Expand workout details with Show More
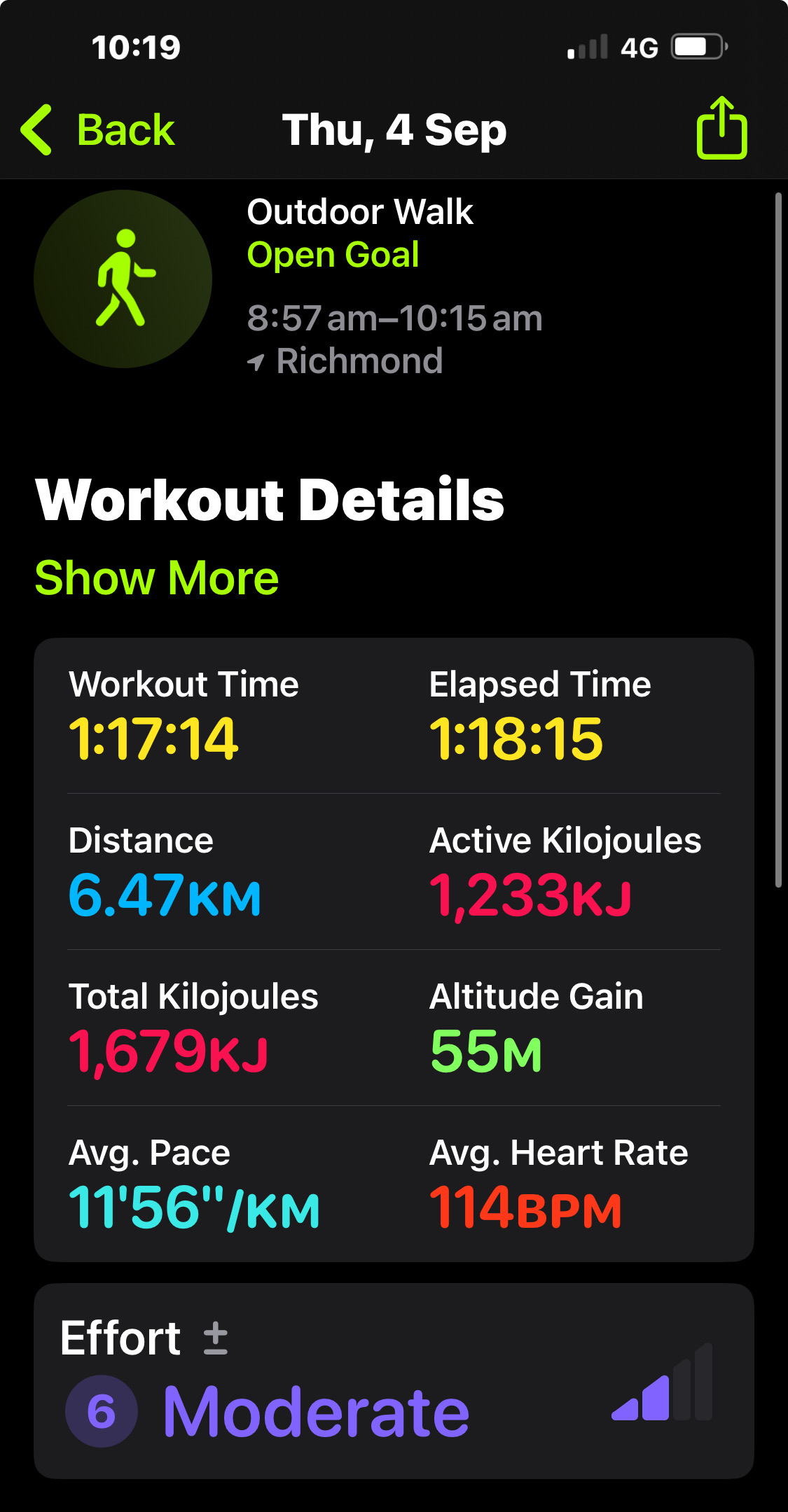The image size is (788, 1512). (x=157, y=578)
